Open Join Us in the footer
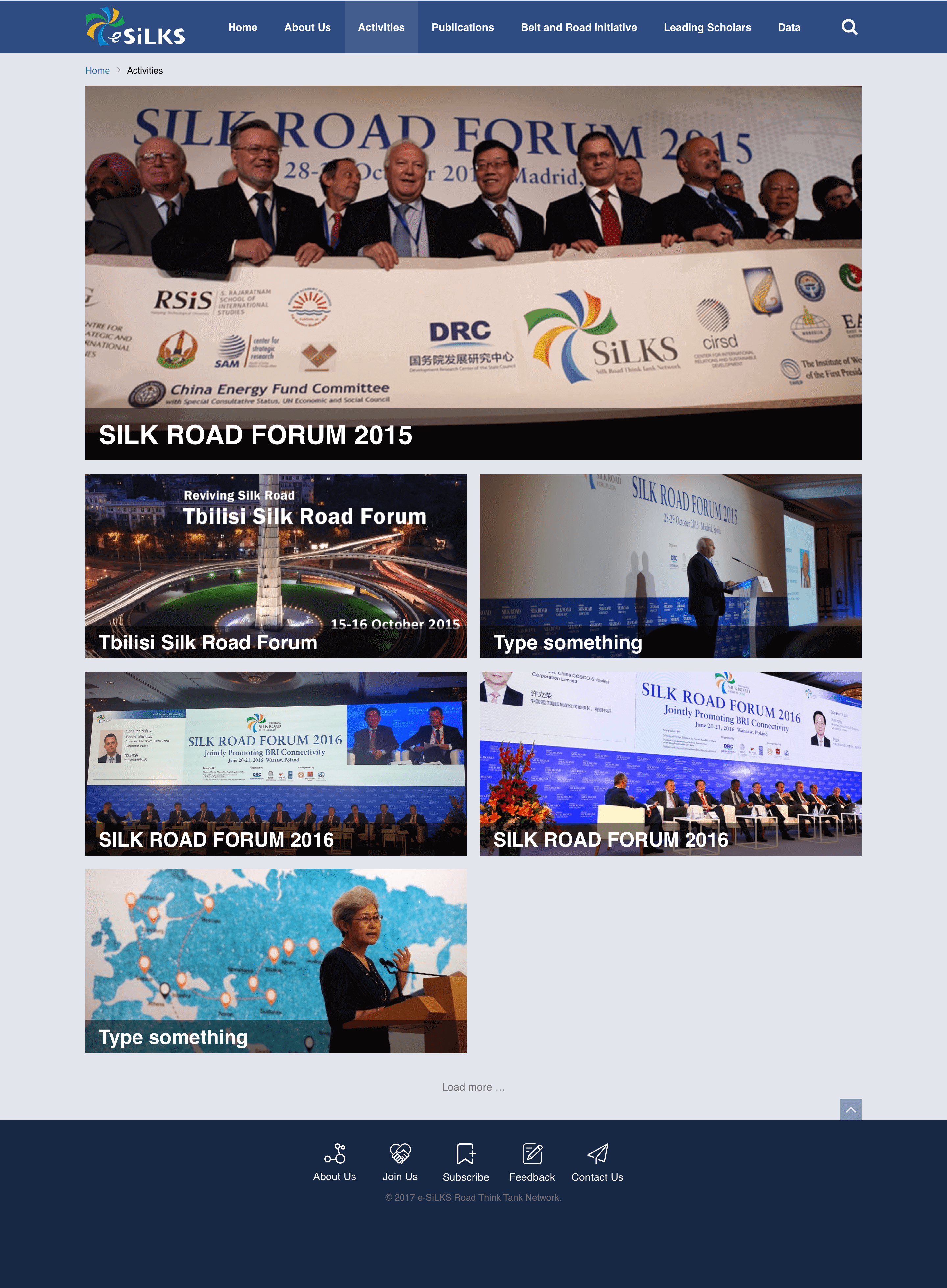Screen dimensions: 947x1288 400,1162
